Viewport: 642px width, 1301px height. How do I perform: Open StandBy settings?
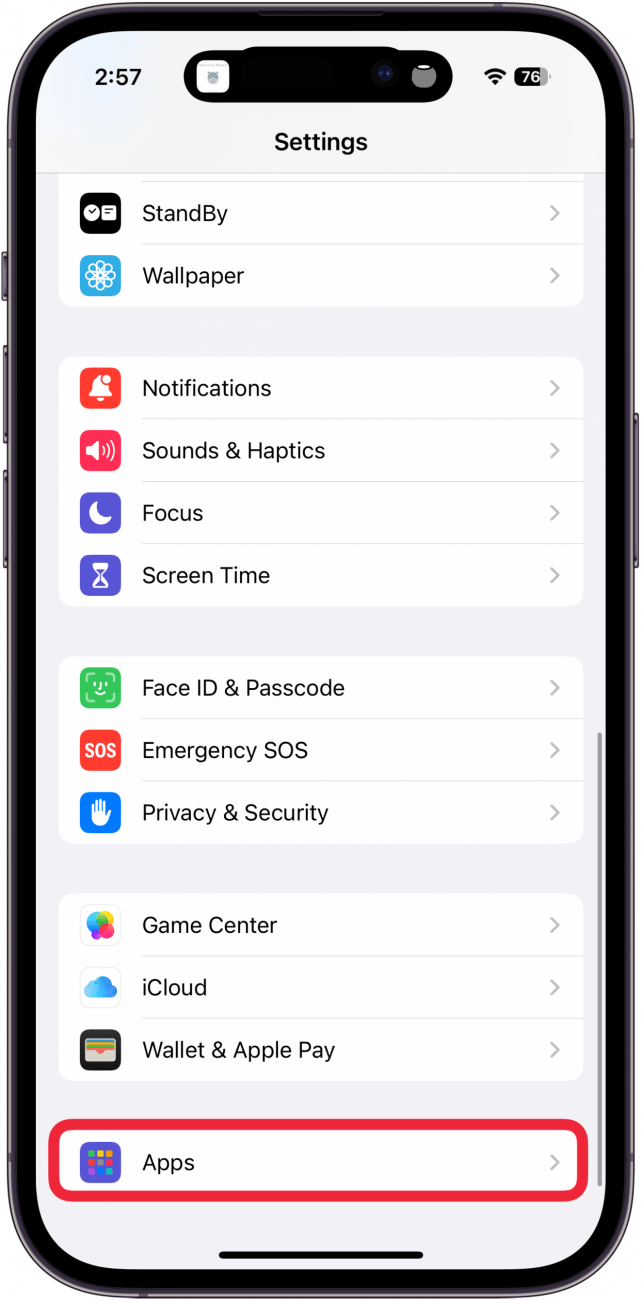321,213
